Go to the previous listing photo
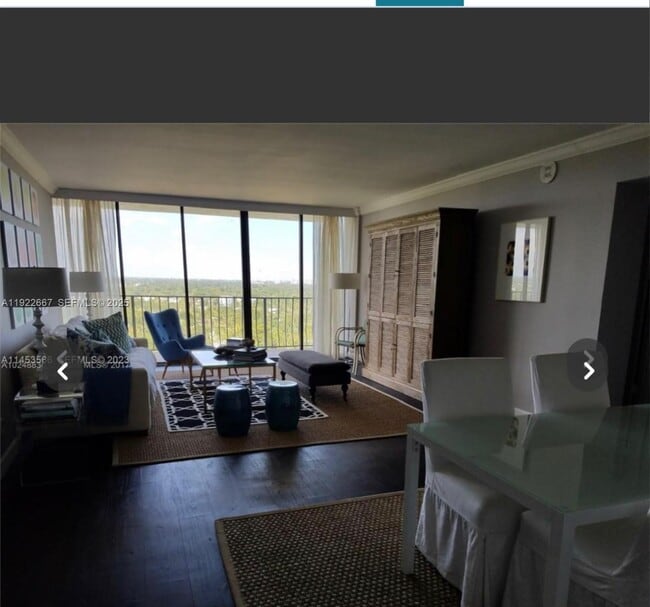 [62, 371]
